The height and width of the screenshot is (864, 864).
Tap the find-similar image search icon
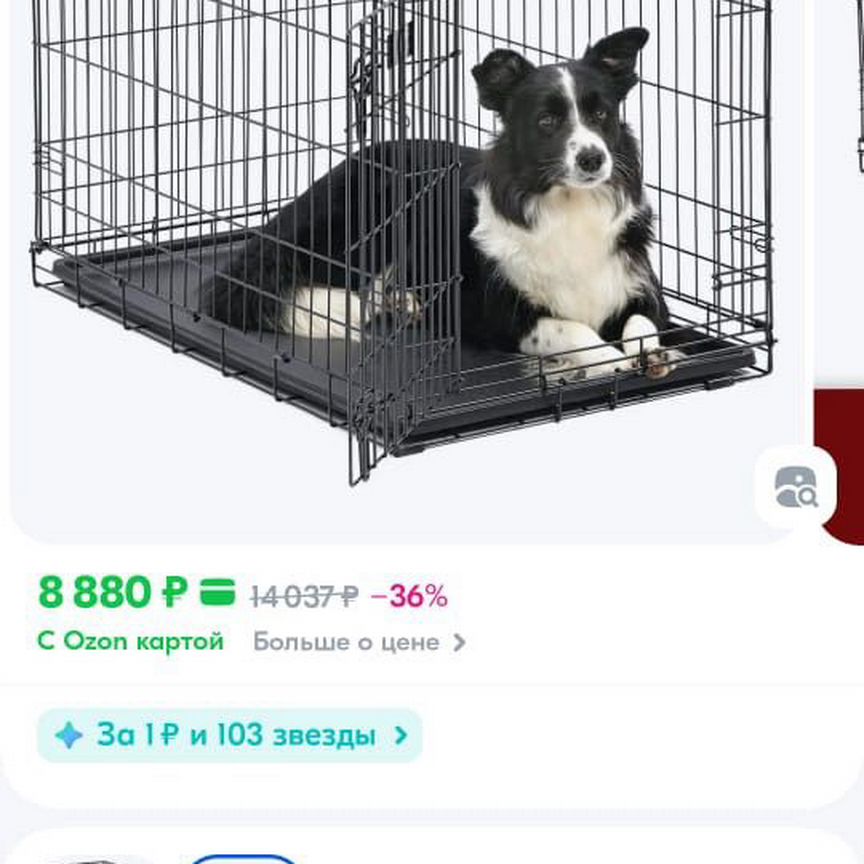[x=795, y=487]
